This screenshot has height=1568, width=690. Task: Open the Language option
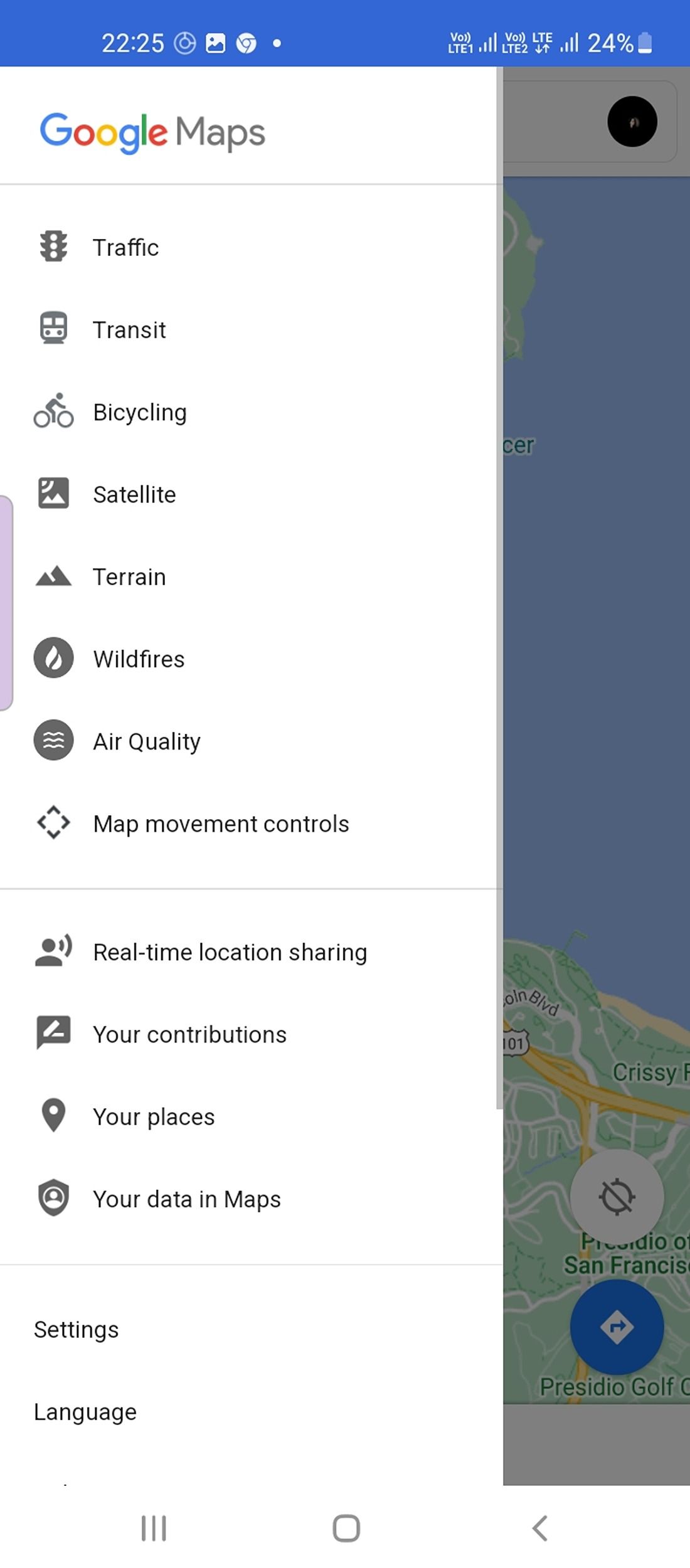[x=85, y=1411]
